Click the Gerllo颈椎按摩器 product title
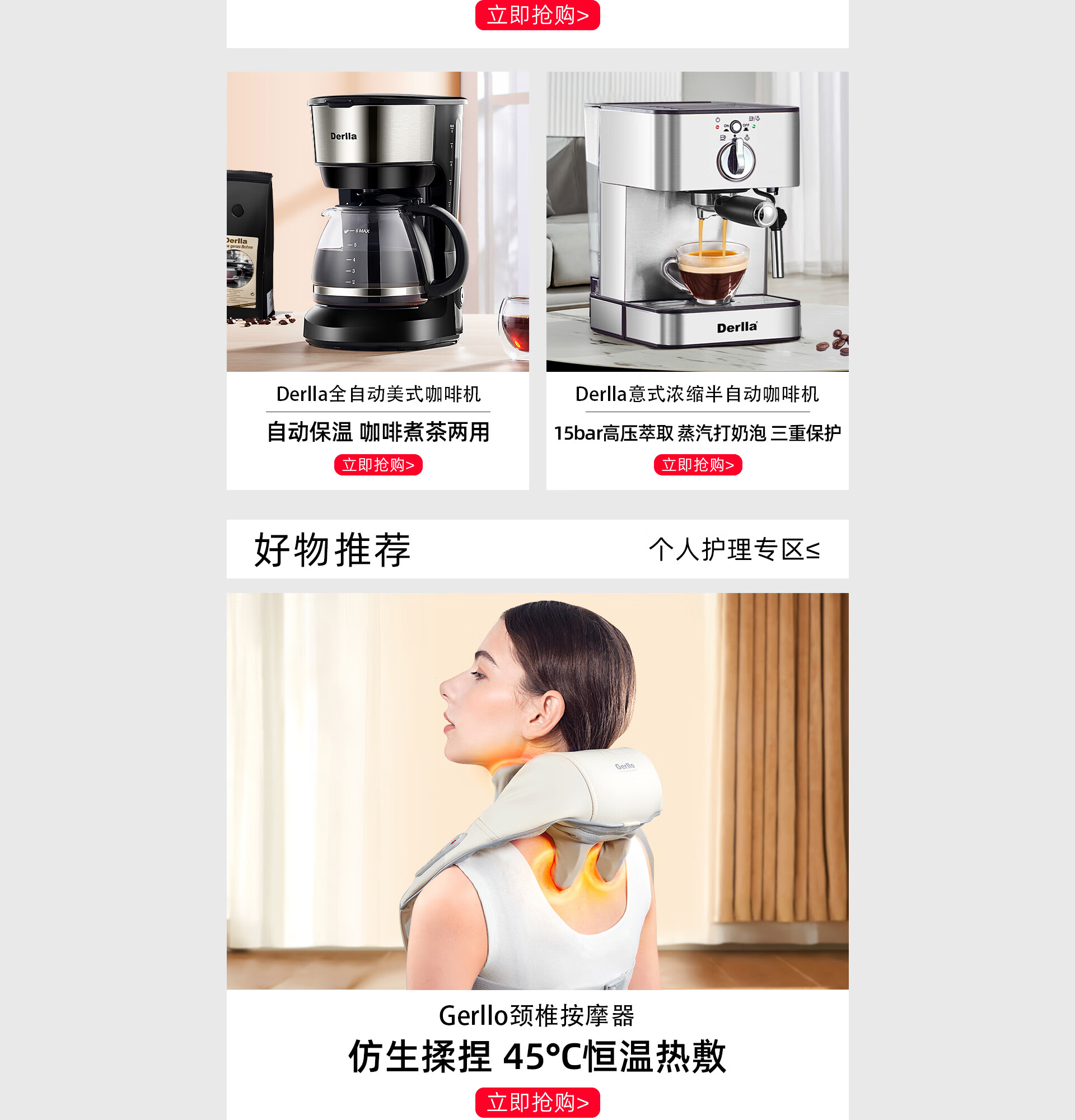This screenshot has height=1120, width=1075. [x=537, y=1019]
